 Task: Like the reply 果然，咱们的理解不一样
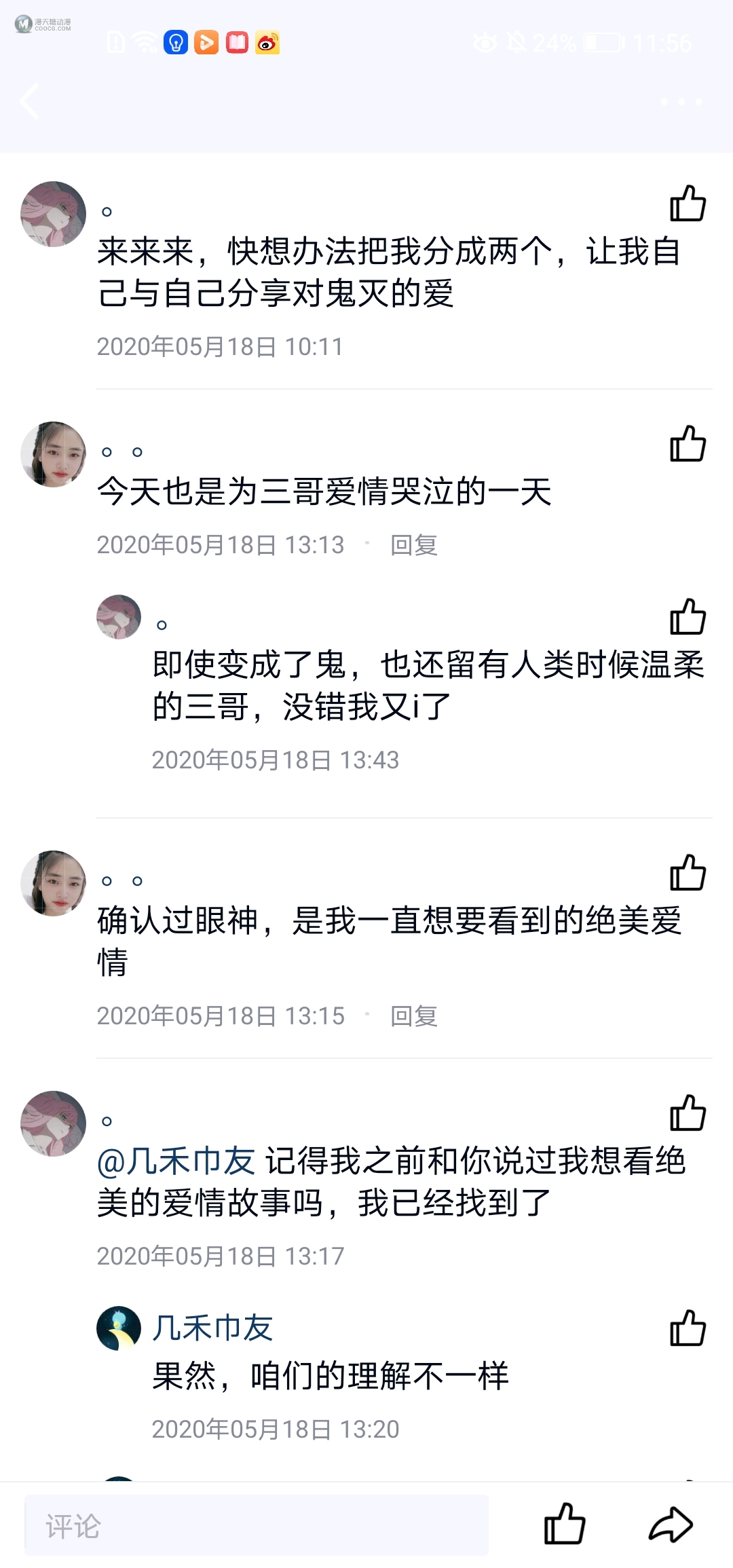[688, 1328]
